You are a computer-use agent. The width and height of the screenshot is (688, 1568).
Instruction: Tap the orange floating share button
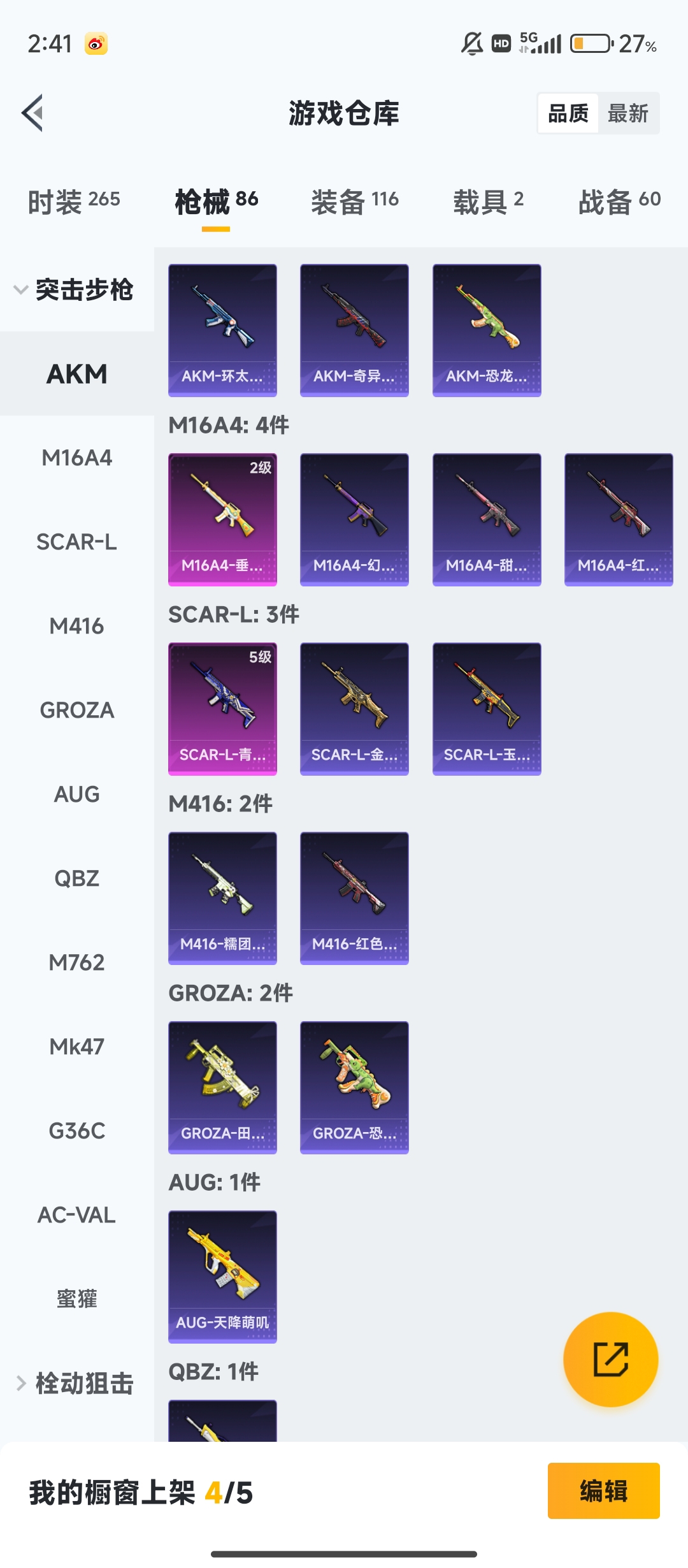[x=611, y=1360]
